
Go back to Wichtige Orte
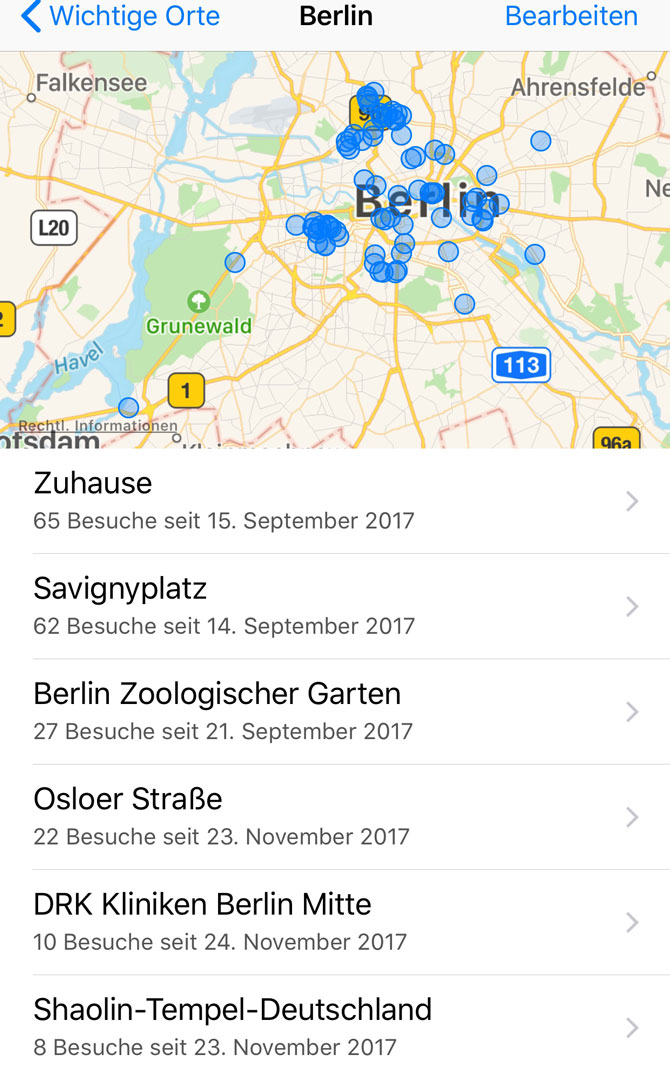[x=120, y=17]
